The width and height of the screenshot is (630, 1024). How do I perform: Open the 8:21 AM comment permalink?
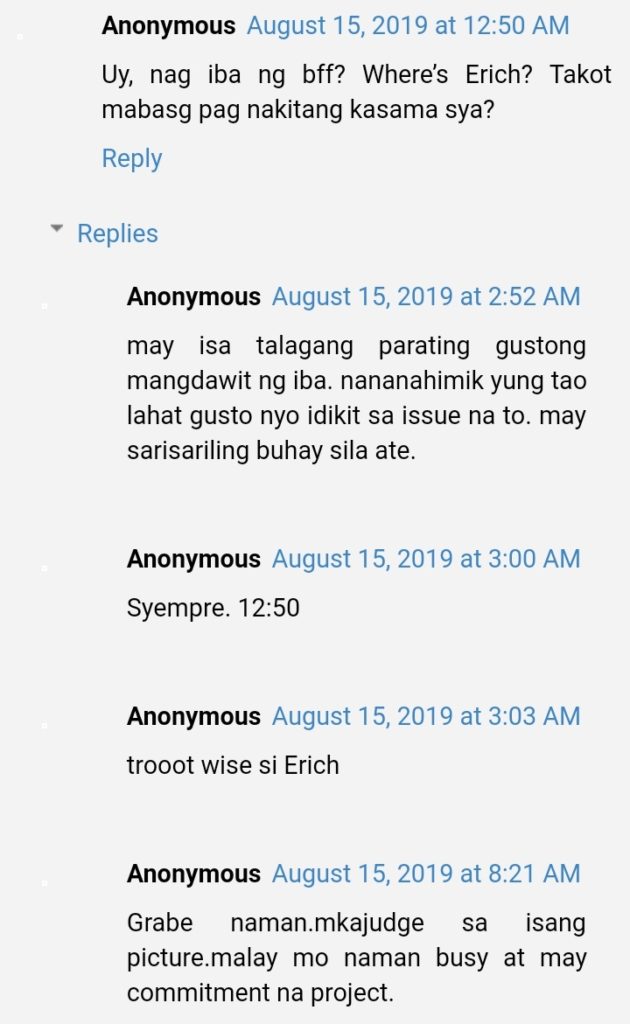click(x=426, y=874)
